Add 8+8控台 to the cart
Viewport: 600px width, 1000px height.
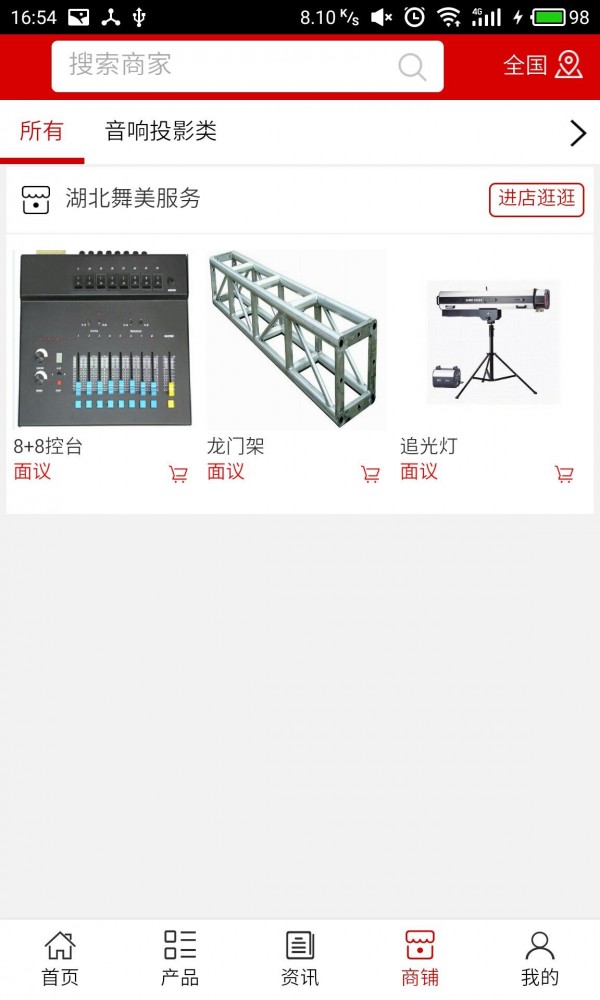[x=178, y=474]
